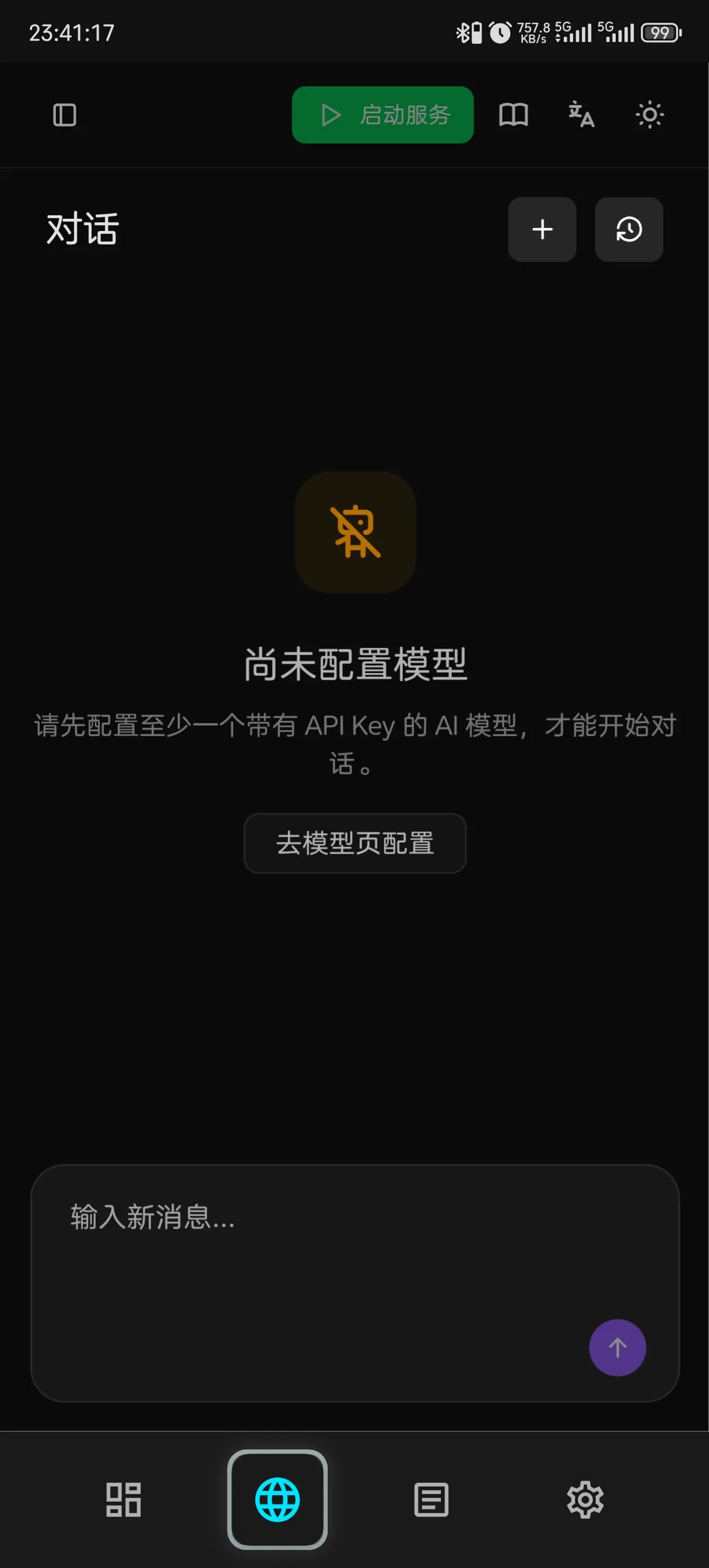709x1568 pixels.
Task: Open the dashboard grid icon in bottom bar
Action: pos(124,1499)
